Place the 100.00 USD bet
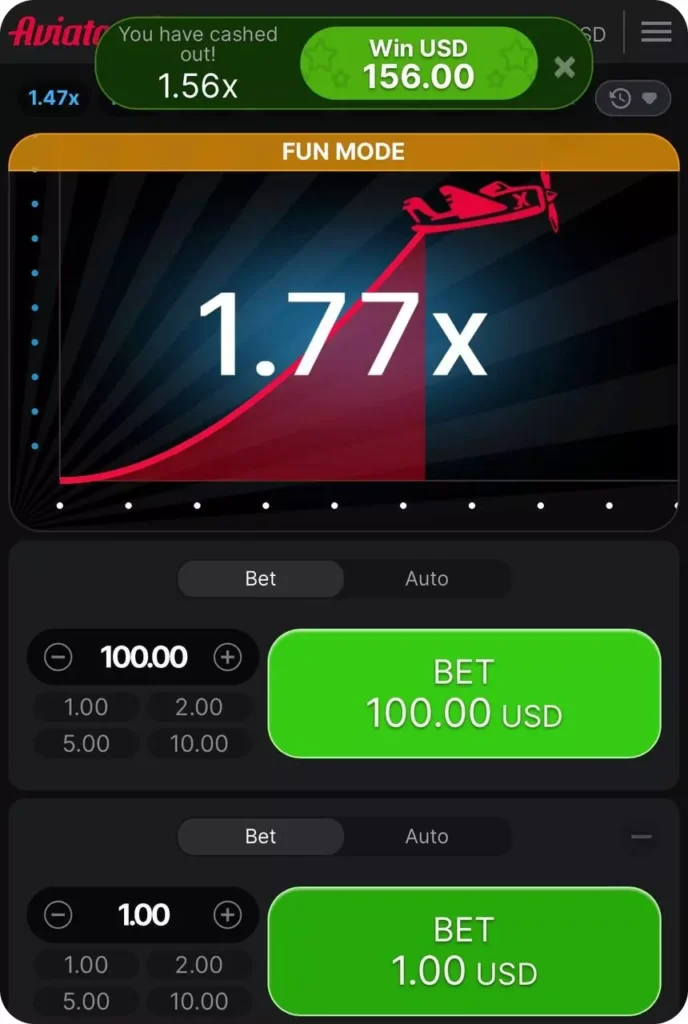Screen dimensions: 688x1024 [464, 693]
